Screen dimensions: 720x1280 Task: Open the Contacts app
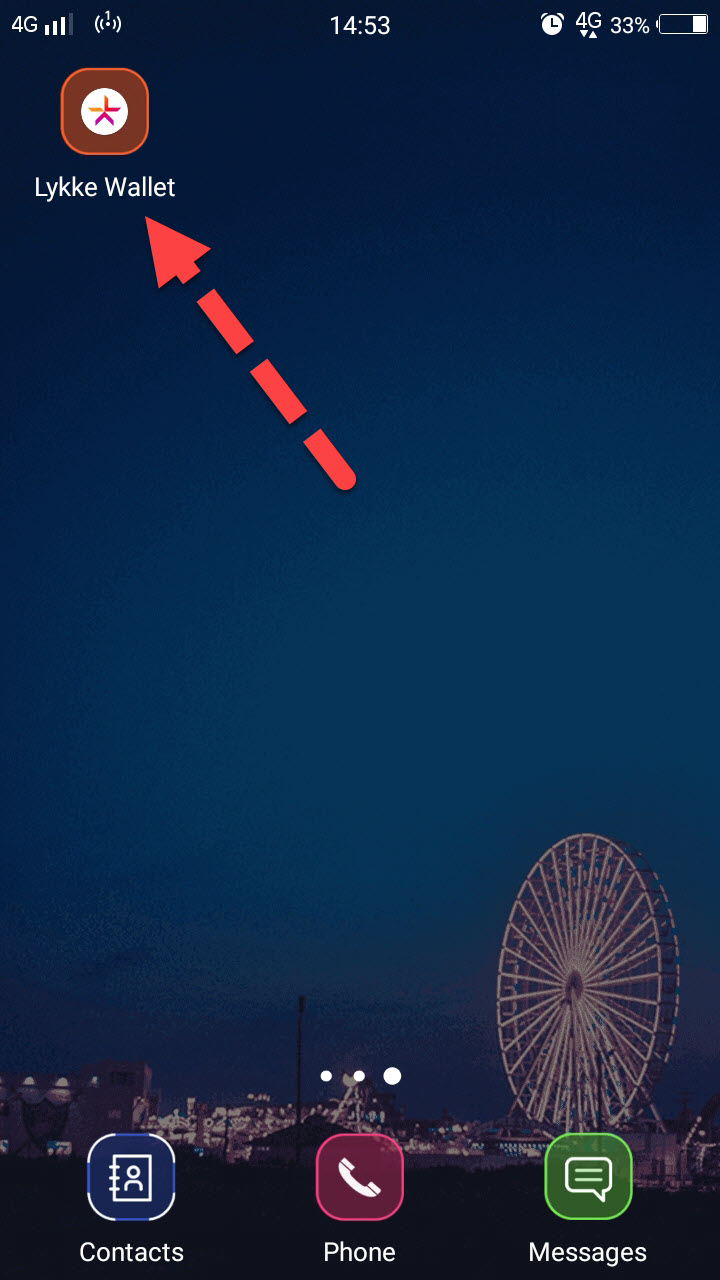coord(131,1177)
